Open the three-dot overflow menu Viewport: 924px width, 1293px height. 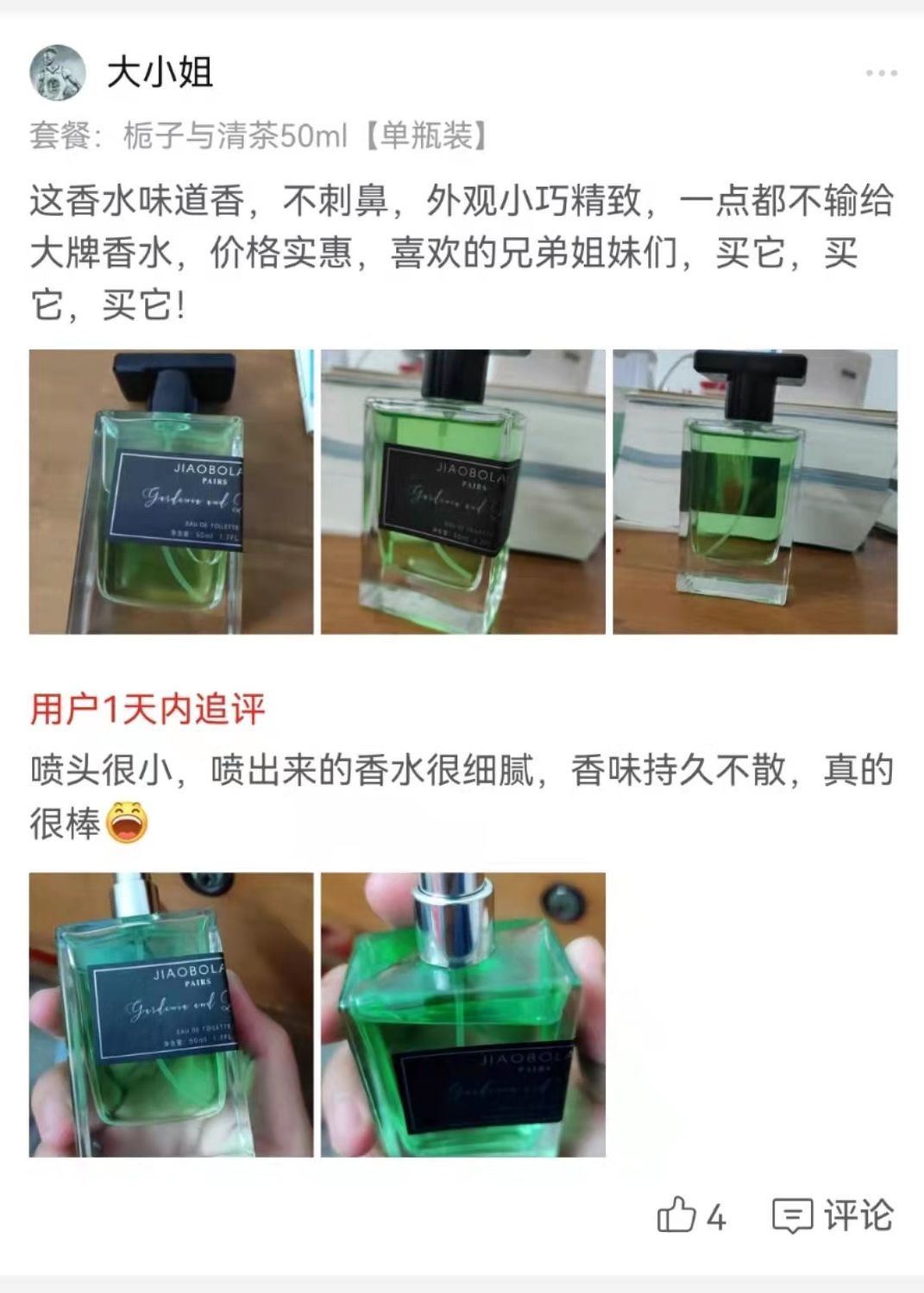(x=882, y=73)
